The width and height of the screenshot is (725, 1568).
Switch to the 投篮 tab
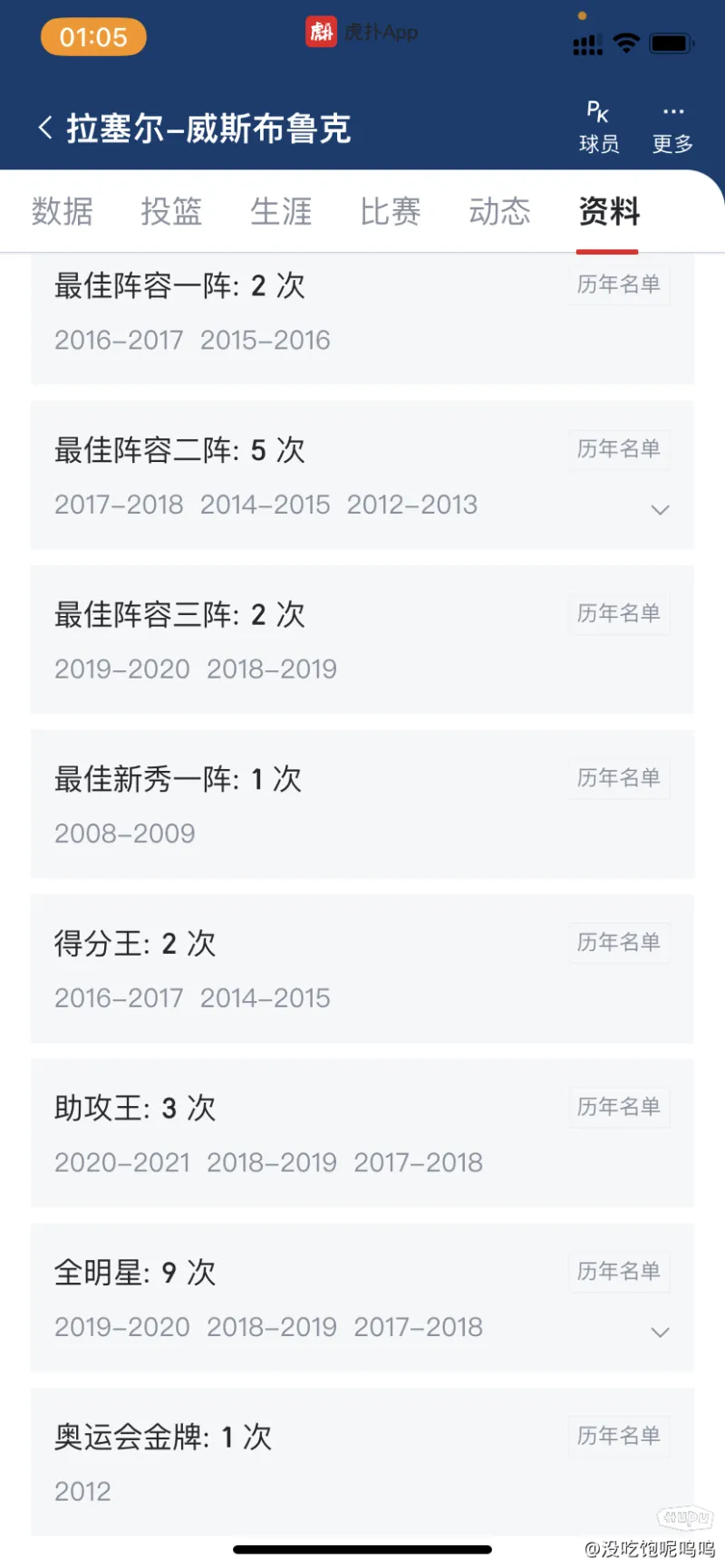171,211
